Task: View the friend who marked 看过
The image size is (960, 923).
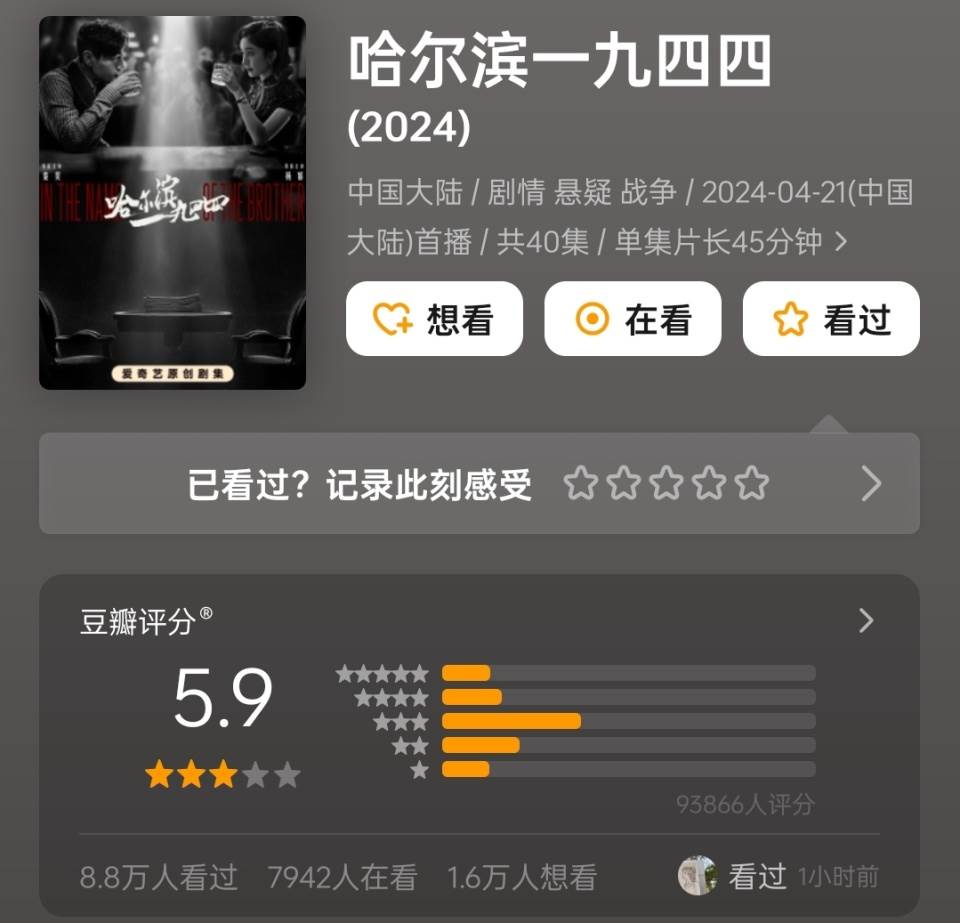Action: (698, 876)
